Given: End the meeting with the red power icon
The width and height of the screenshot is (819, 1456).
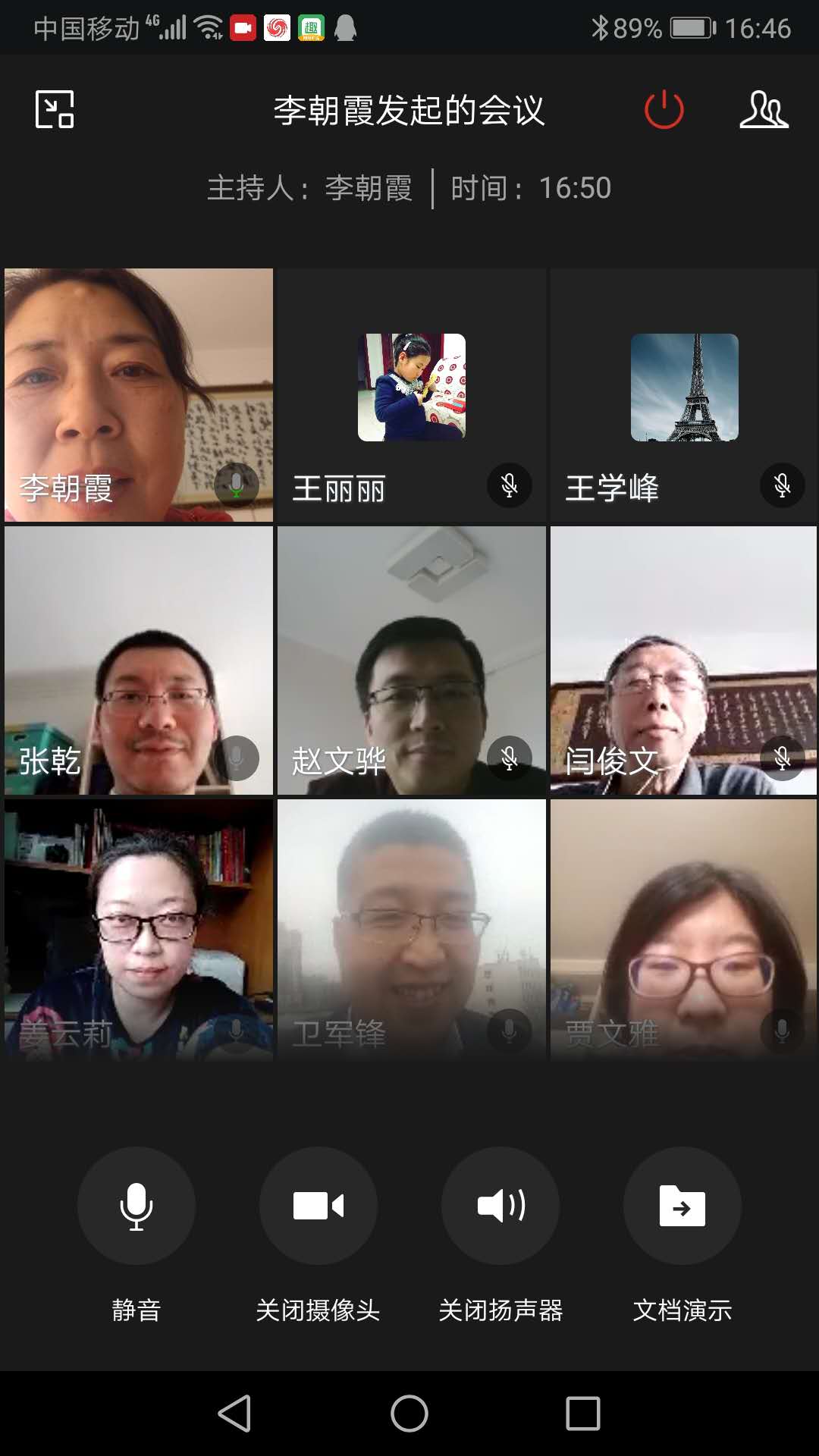Looking at the screenshot, I should pos(664,109).
